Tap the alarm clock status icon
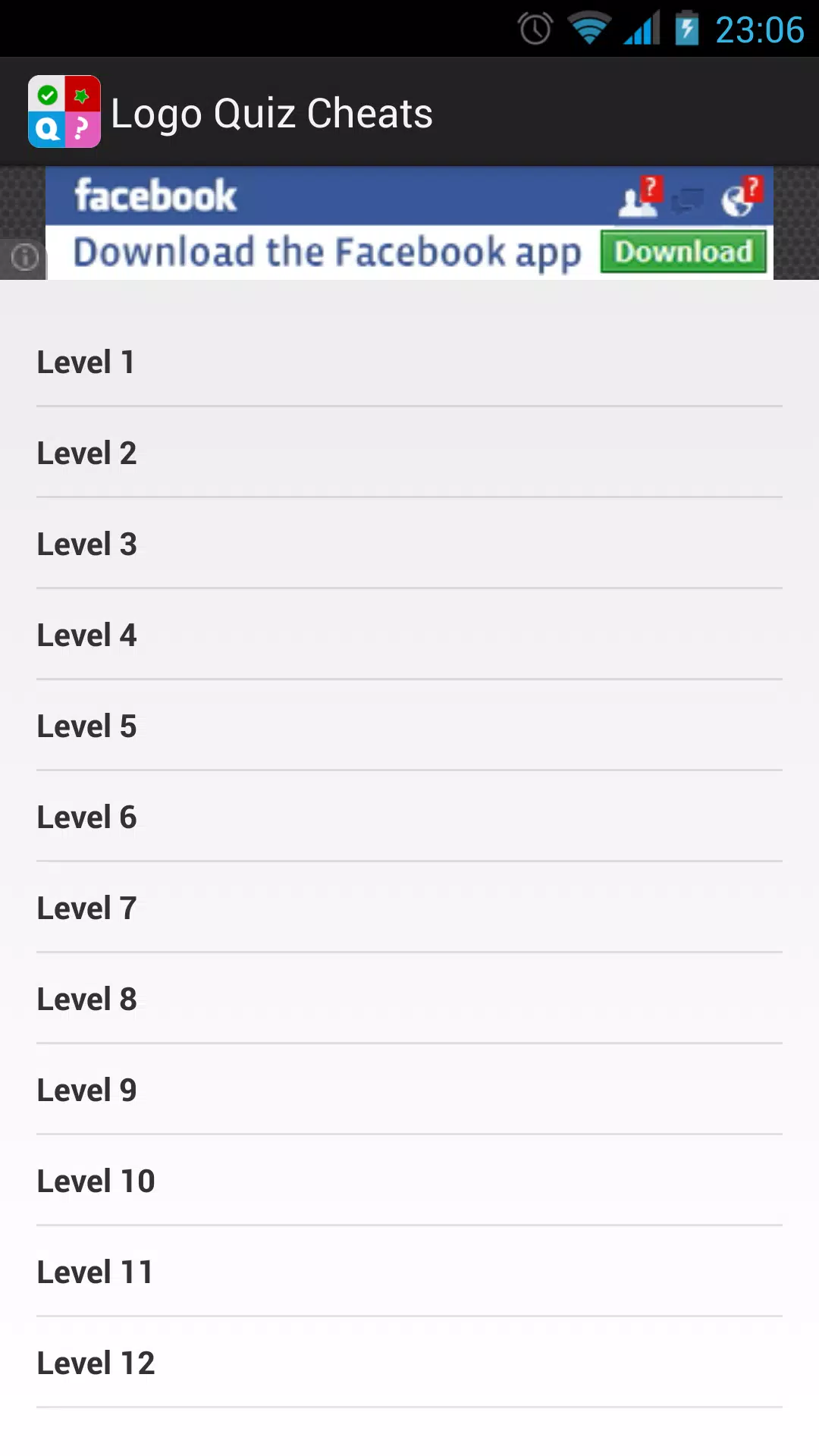The height and width of the screenshot is (1456, 819). [x=535, y=29]
